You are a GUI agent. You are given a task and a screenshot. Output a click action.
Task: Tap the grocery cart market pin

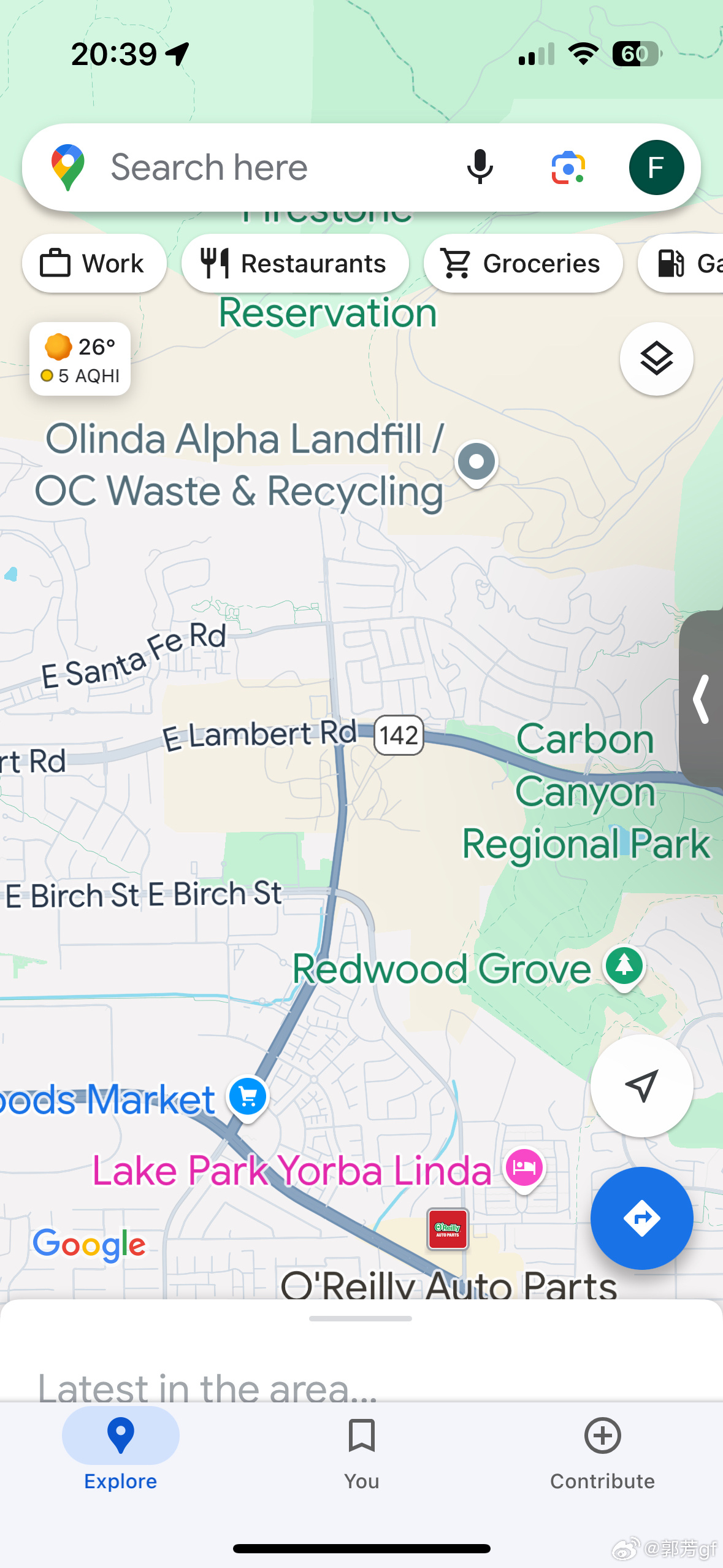click(248, 1097)
